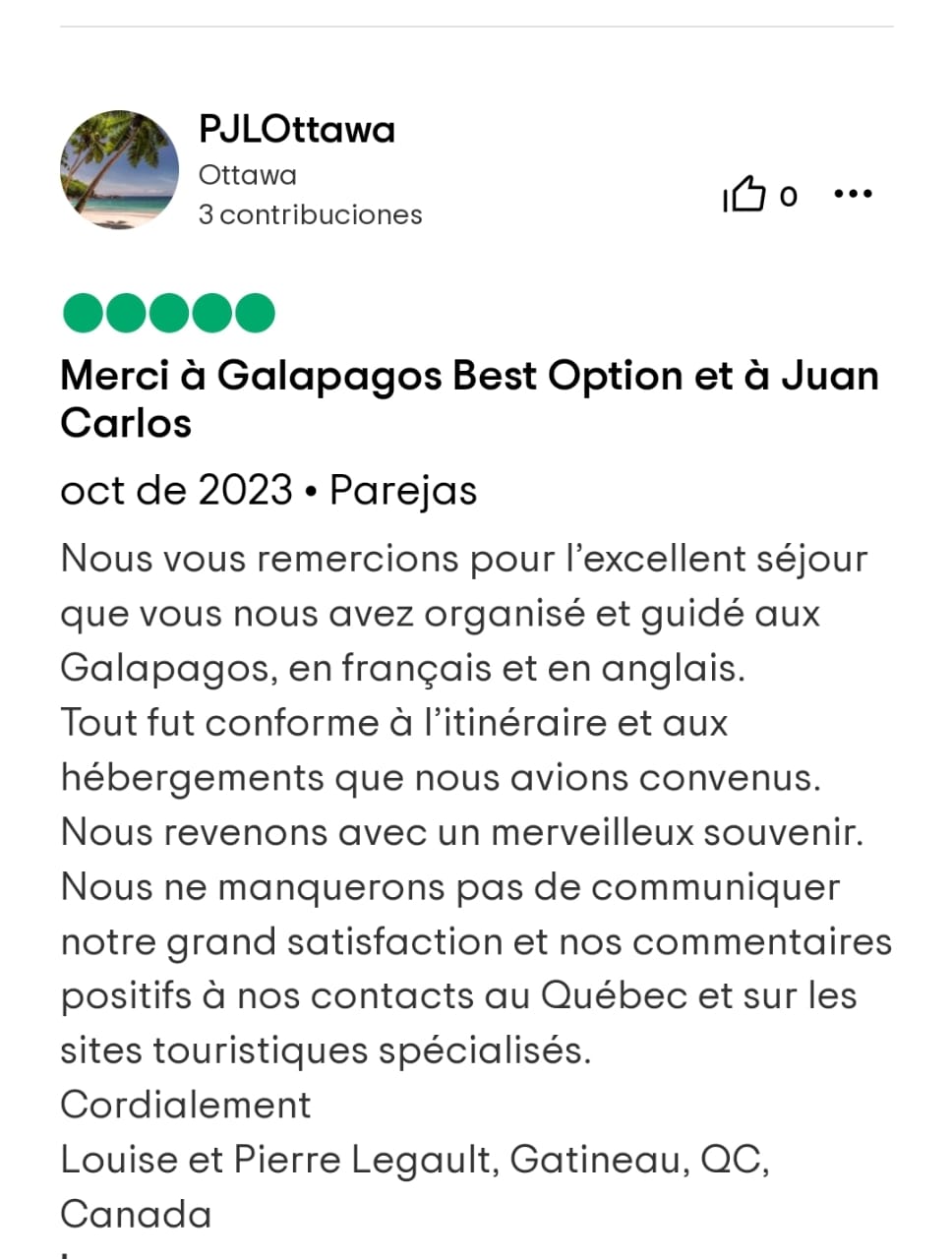The width and height of the screenshot is (952, 1259).
Task: Open the three-dot overflow menu
Action: pyautogui.click(x=853, y=194)
